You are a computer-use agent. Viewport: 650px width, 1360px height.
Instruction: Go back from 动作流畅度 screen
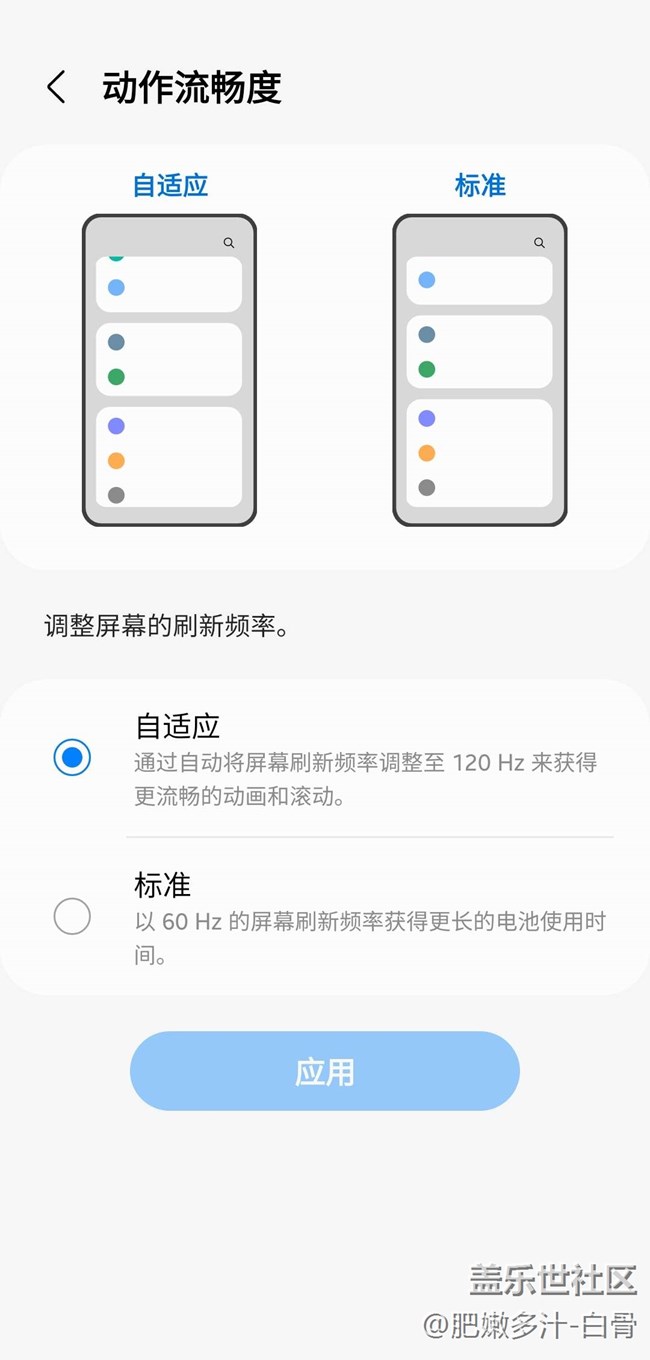[x=56, y=88]
